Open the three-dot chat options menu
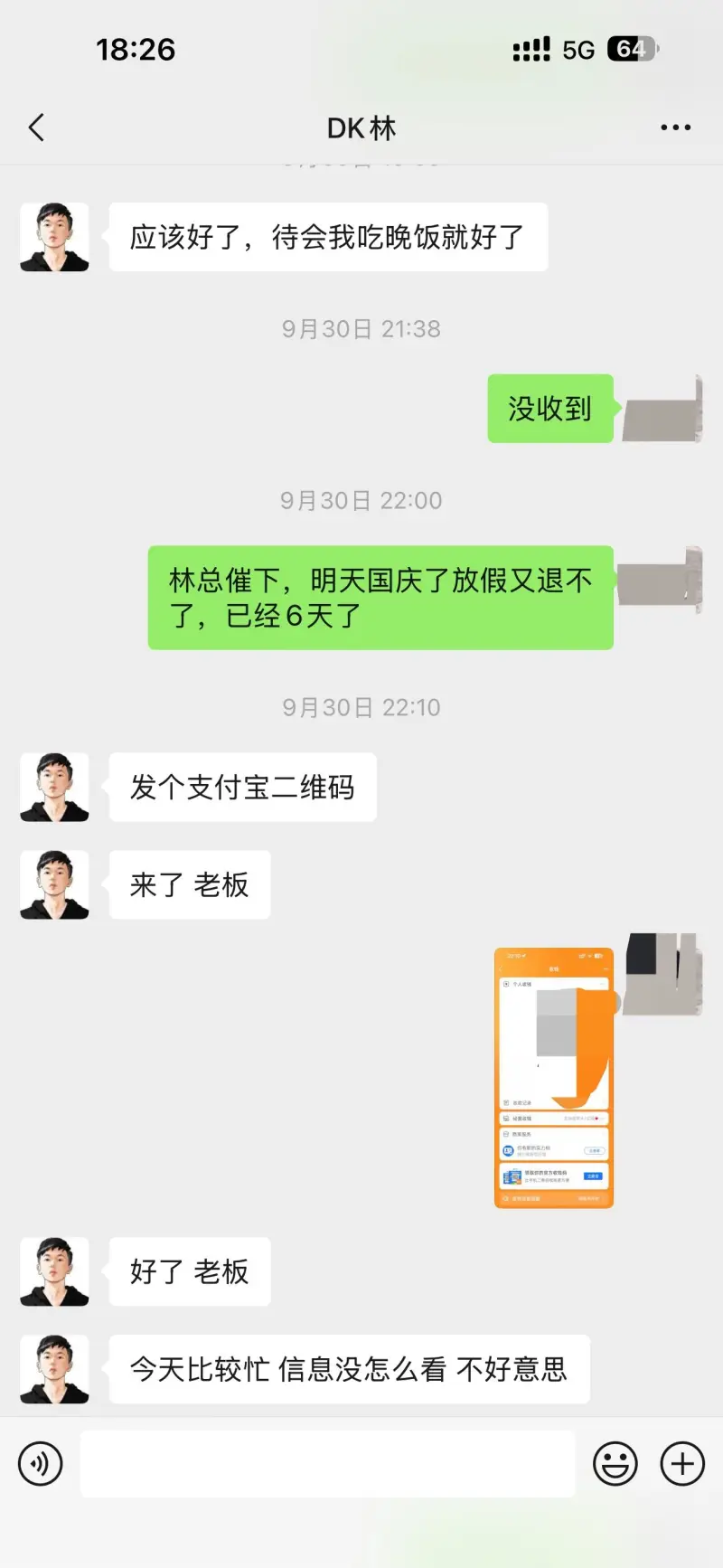 tap(675, 128)
